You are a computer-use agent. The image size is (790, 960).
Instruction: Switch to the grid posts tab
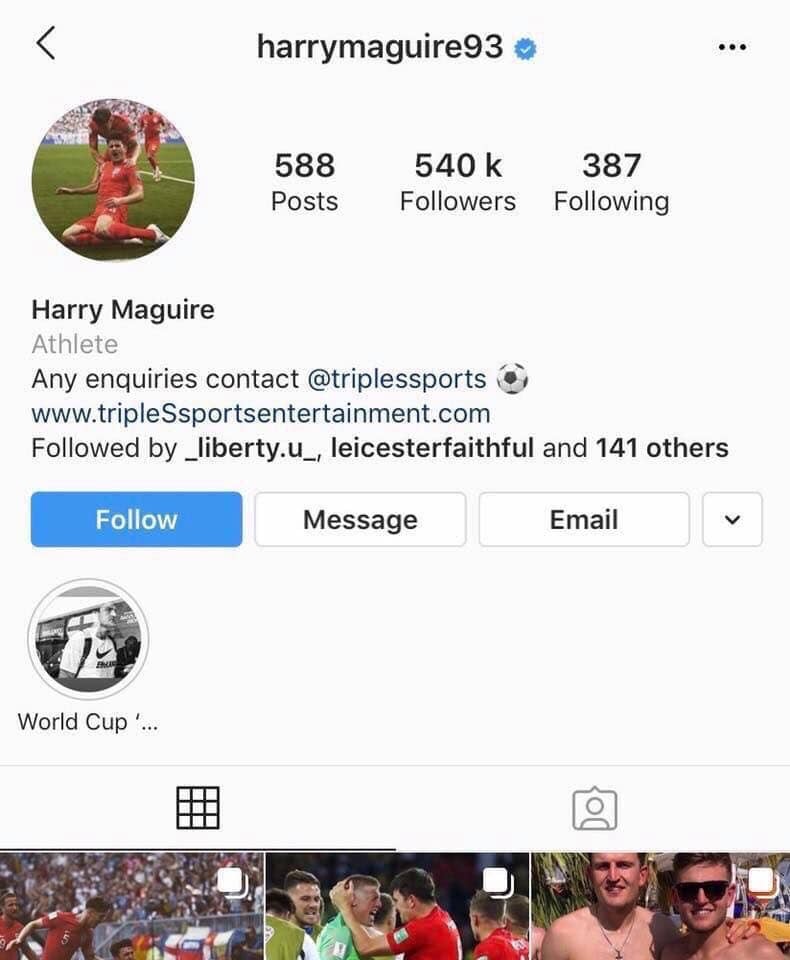pyautogui.click(x=197, y=808)
